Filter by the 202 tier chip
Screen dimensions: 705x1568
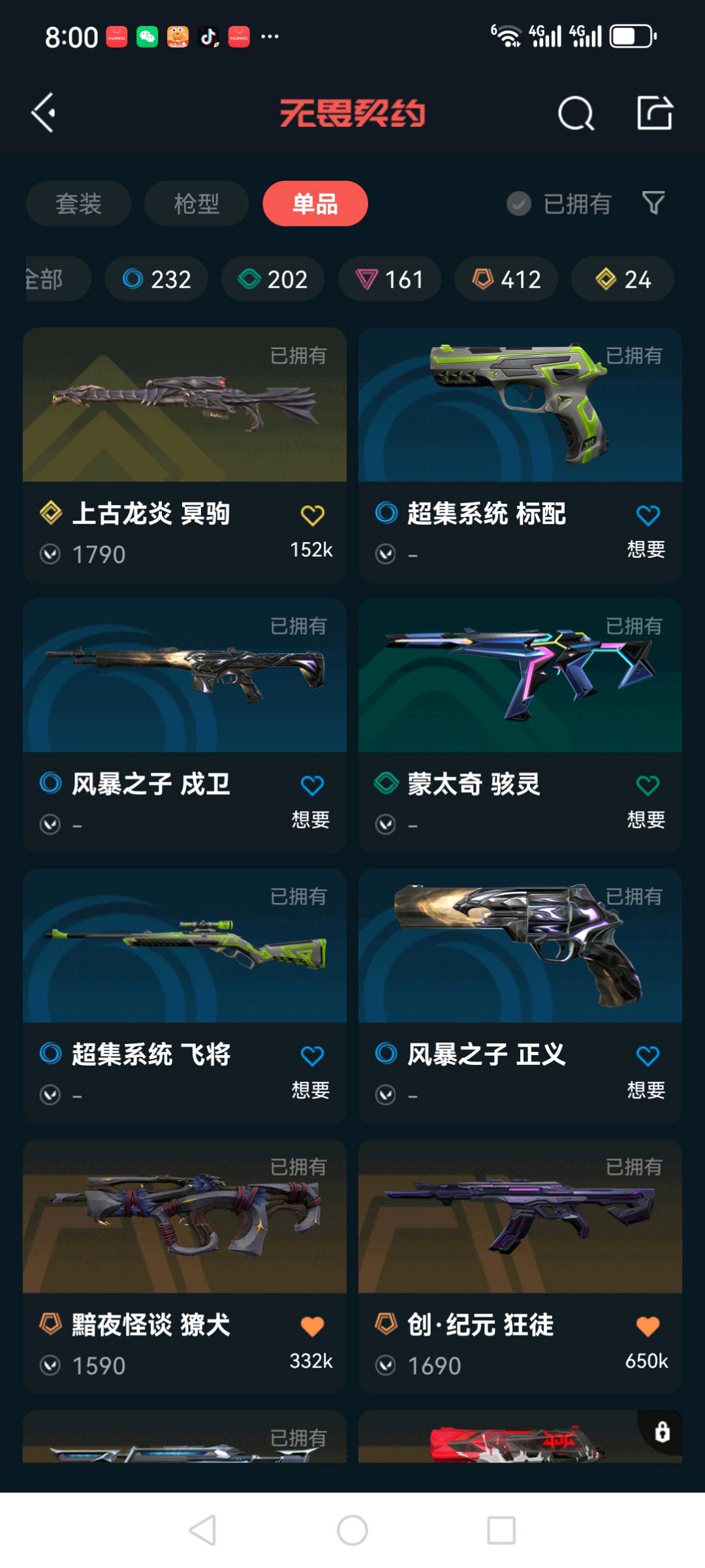[x=273, y=279]
